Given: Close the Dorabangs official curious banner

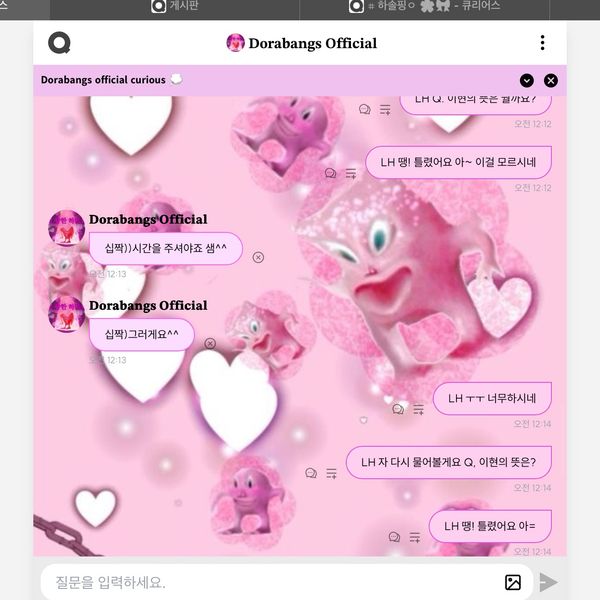Looking at the screenshot, I should 551,80.
